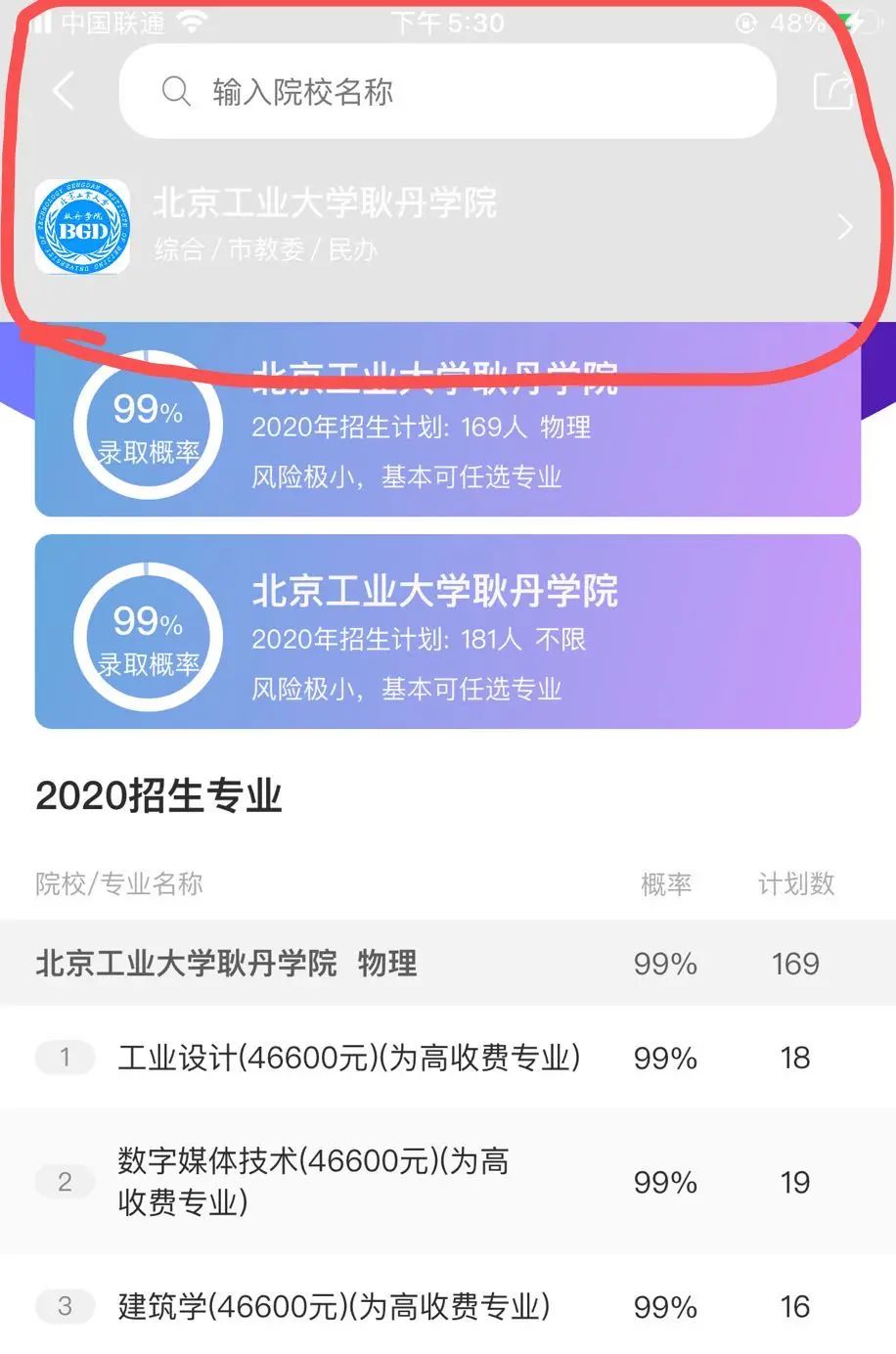The height and width of the screenshot is (1354, 896).
Task: Expand the chevron beside 北京工业大学耿丹学院
Action: (x=845, y=226)
